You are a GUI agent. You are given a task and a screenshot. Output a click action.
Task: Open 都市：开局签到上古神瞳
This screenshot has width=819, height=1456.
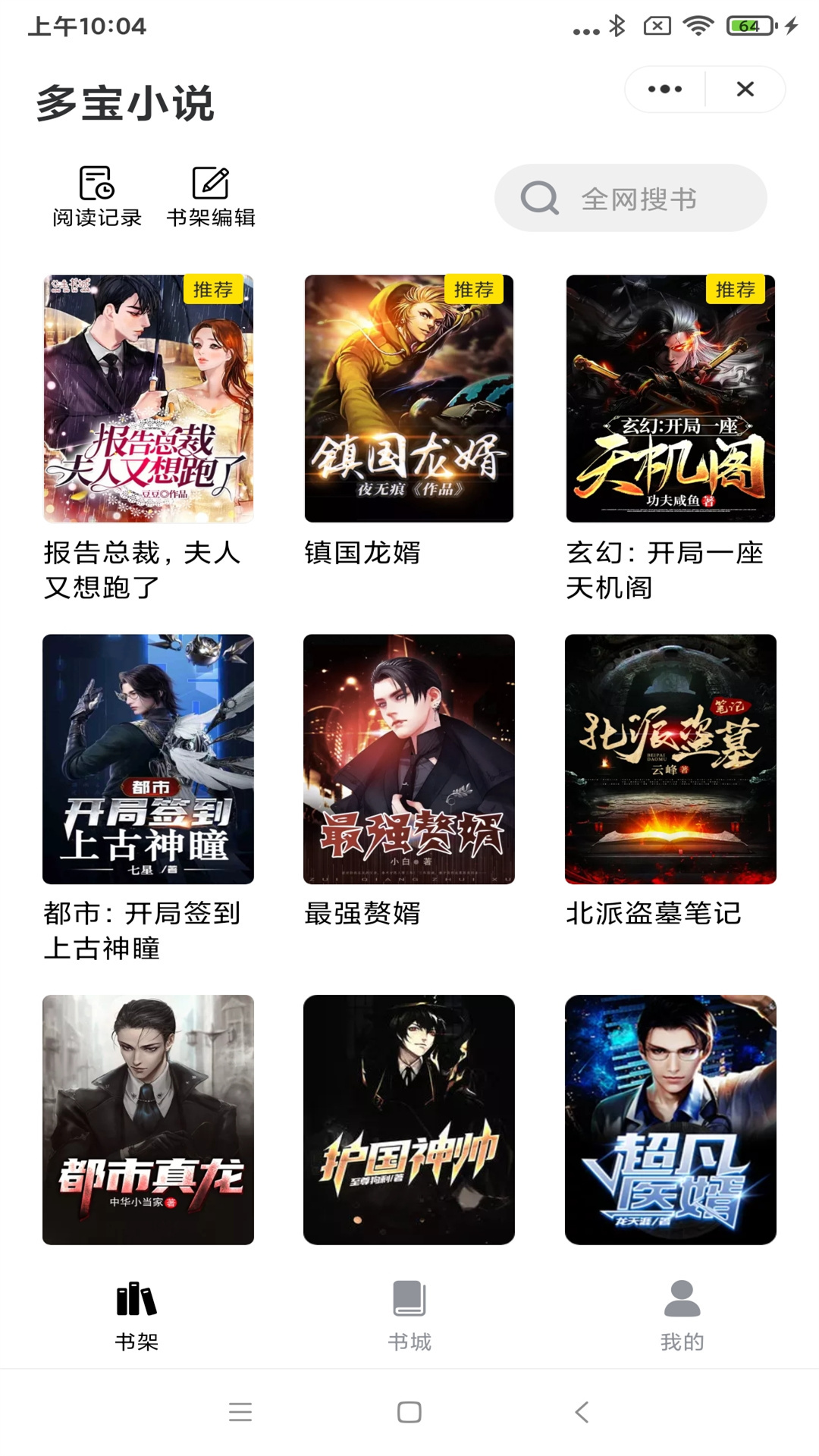[x=149, y=759]
